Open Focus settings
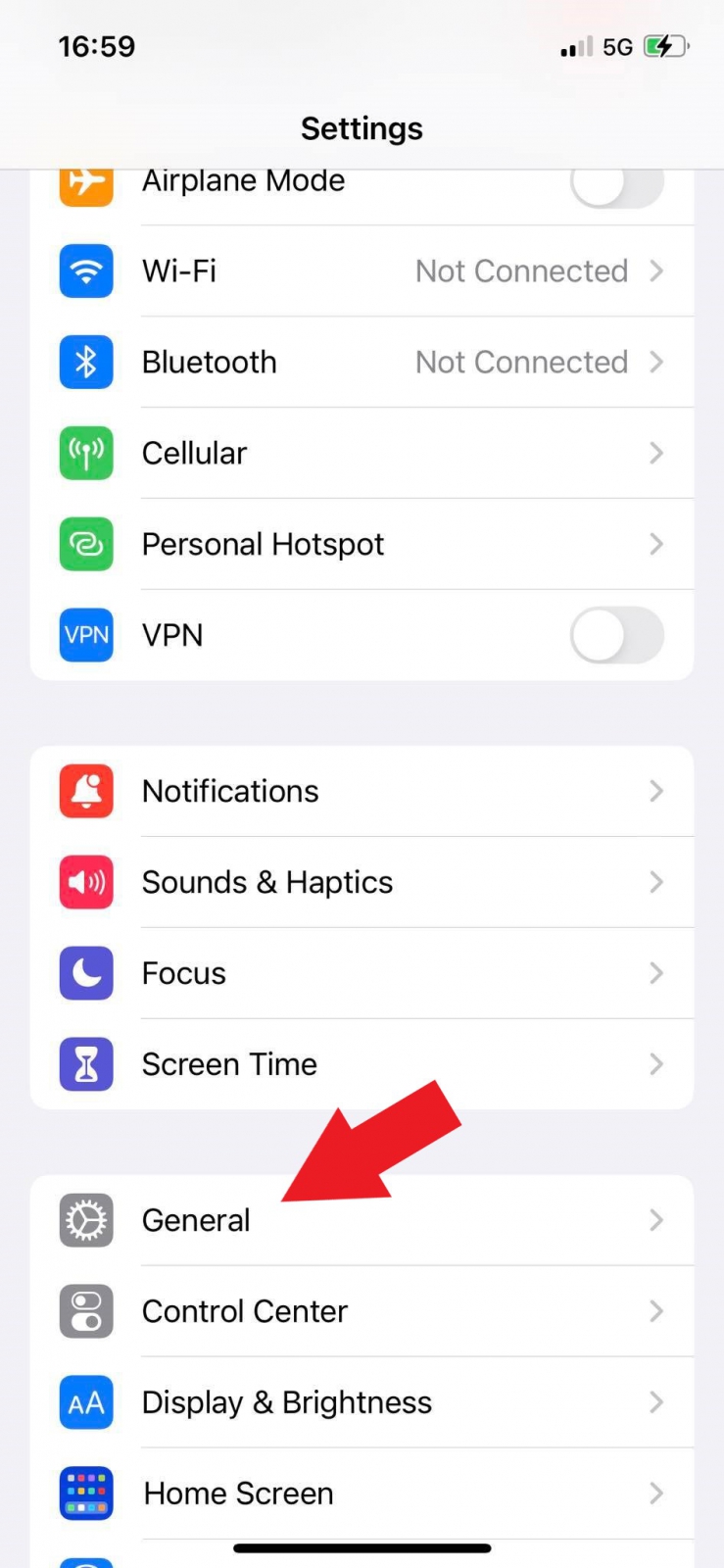This screenshot has height=1568, width=724. (362, 974)
